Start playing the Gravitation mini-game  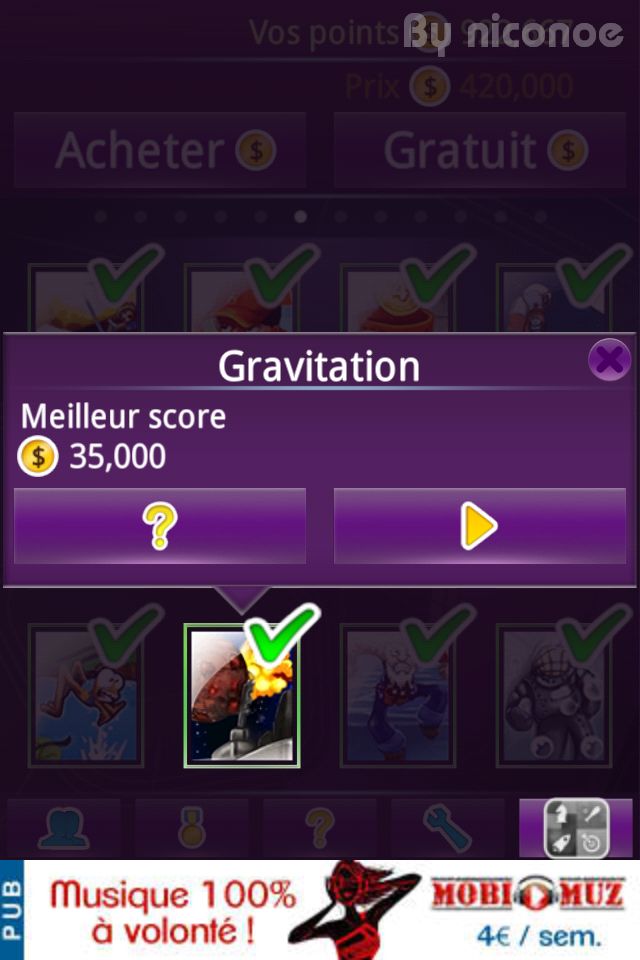(479, 526)
